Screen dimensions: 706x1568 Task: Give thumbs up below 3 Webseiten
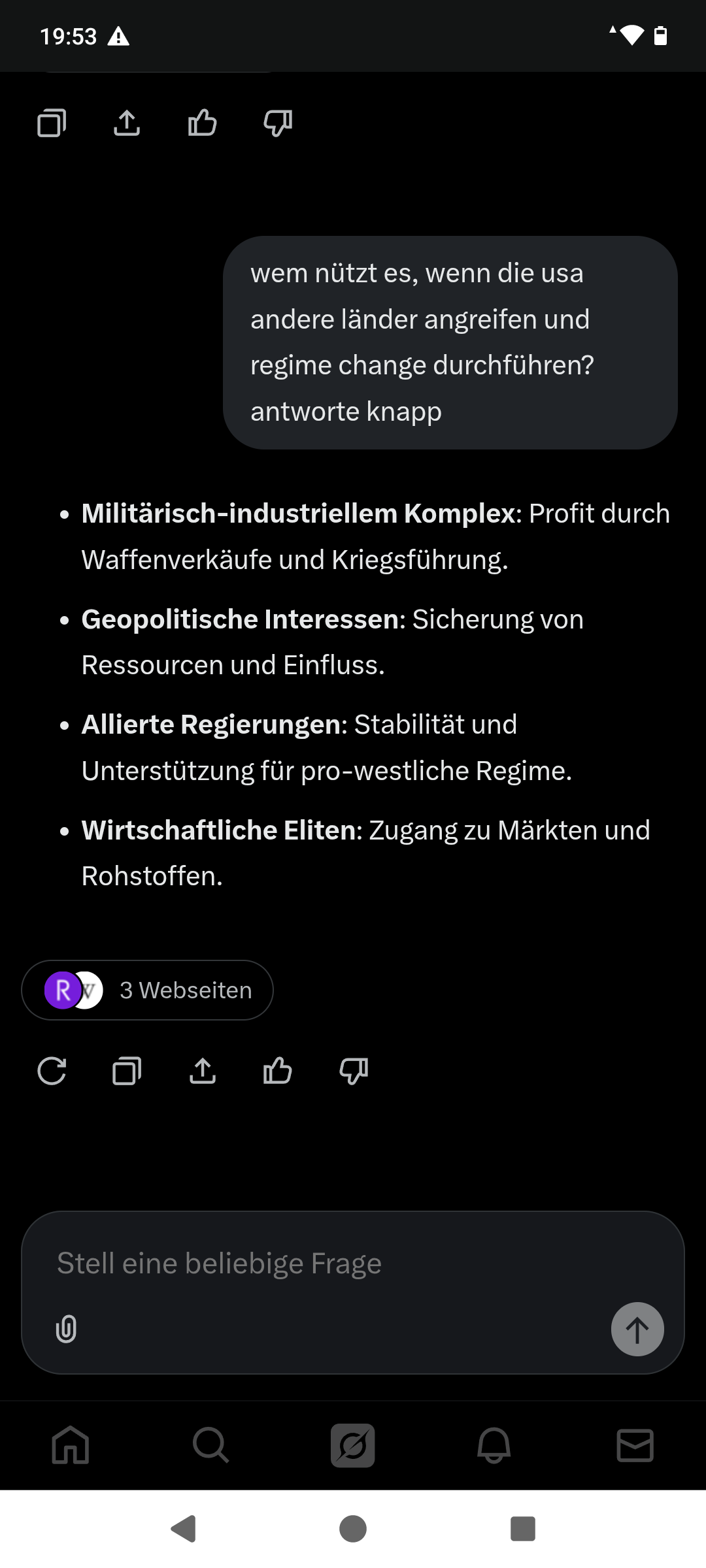(x=277, y=1071)
